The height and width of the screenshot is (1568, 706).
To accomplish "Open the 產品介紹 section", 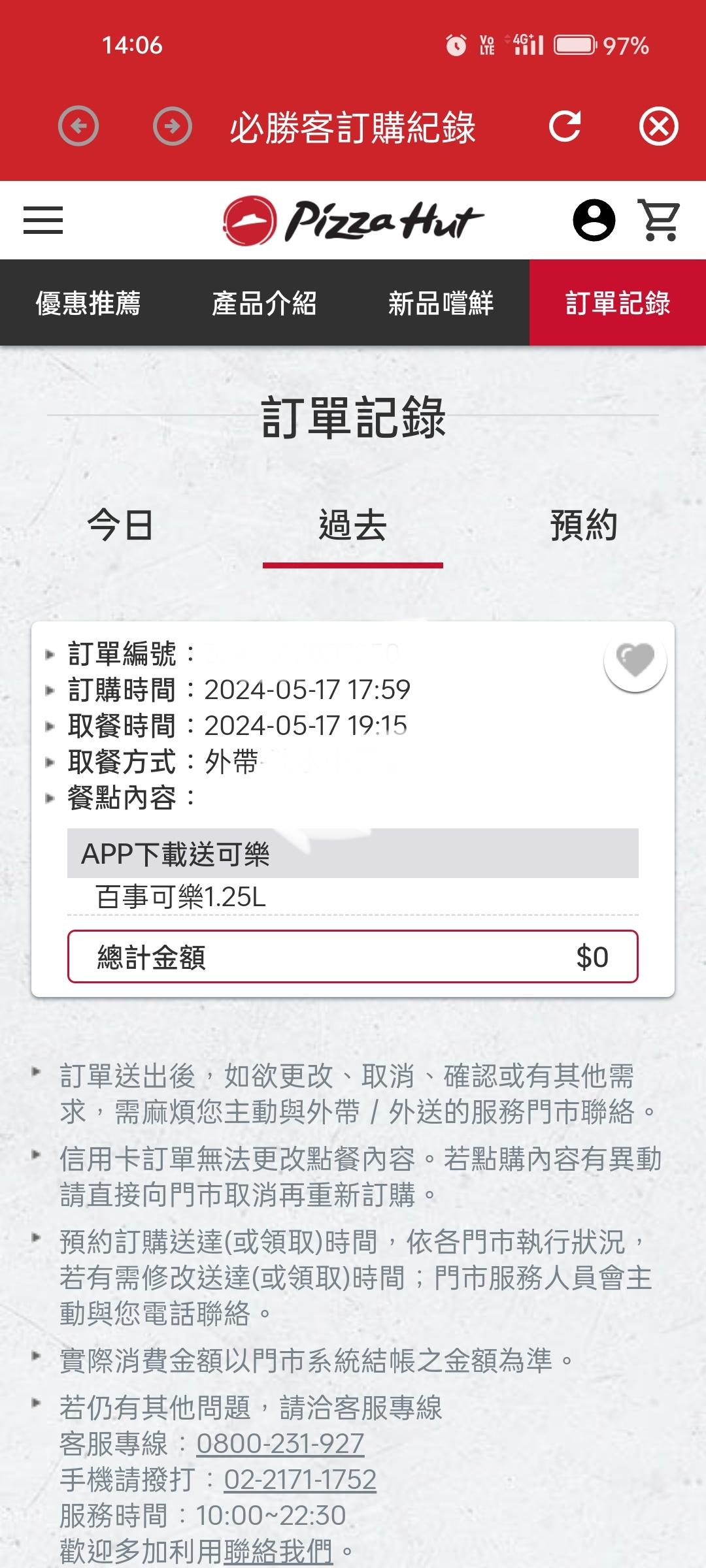I will click(265, 303).
